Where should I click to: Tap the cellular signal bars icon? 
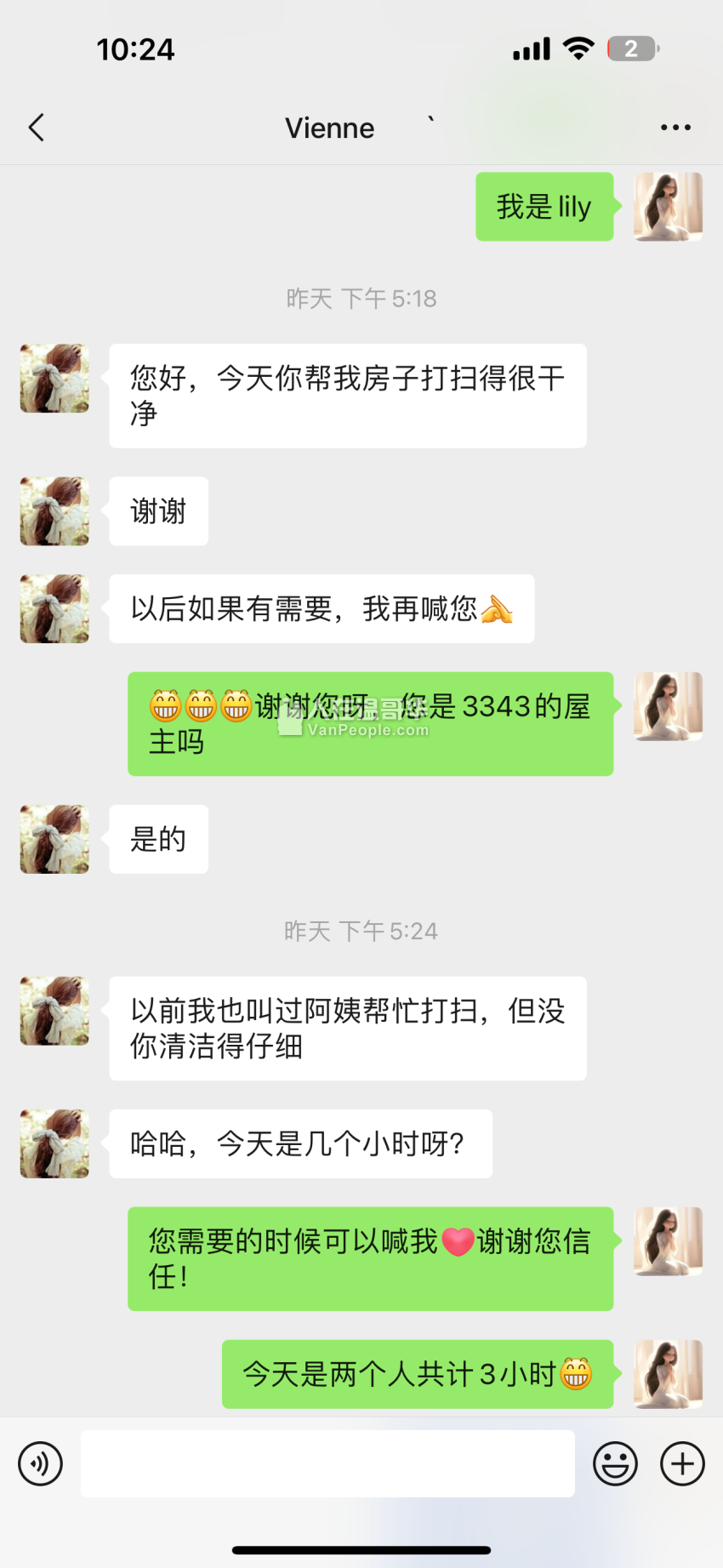coord(529,48)
